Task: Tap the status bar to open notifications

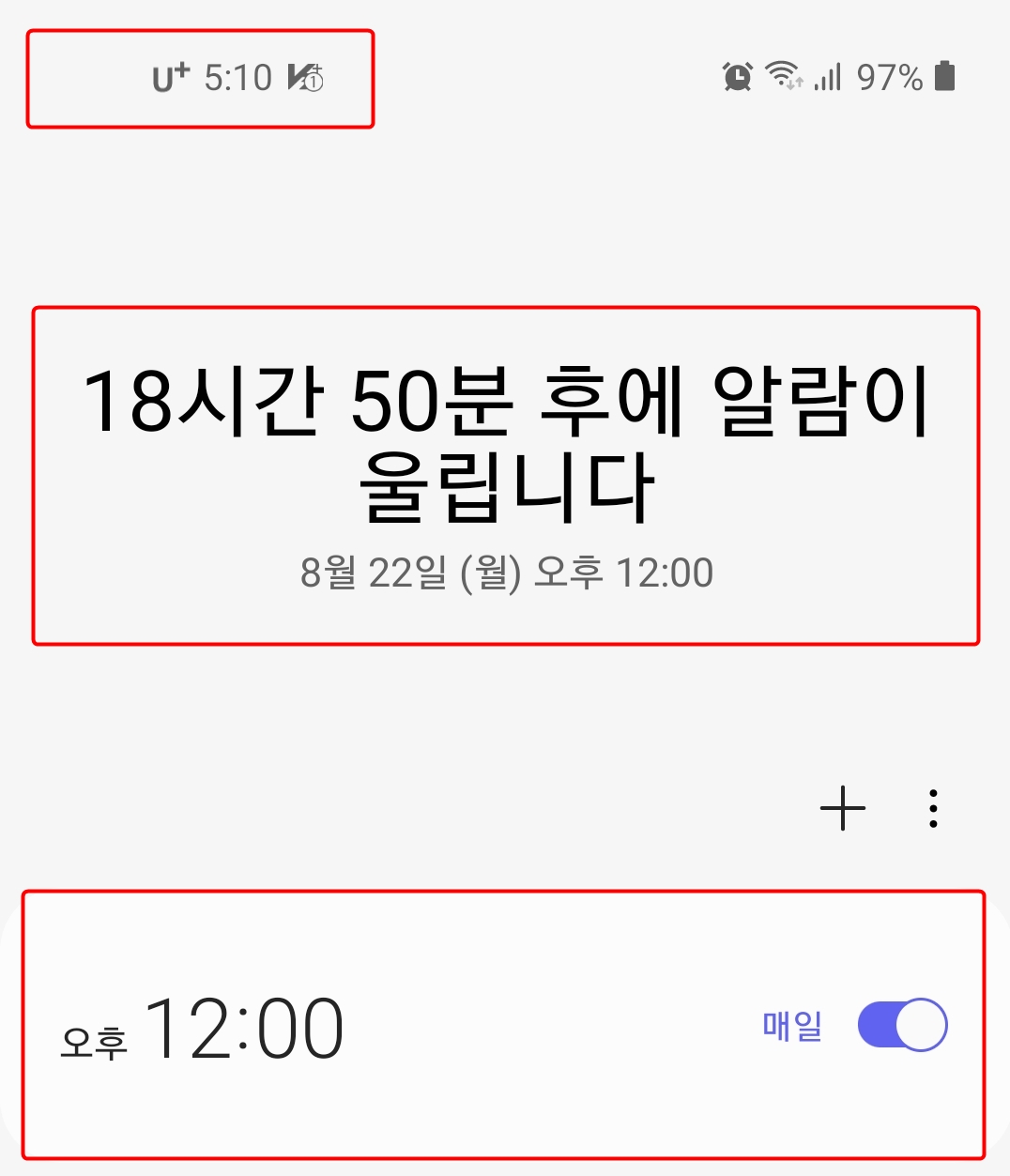Action: pos(505,76)
